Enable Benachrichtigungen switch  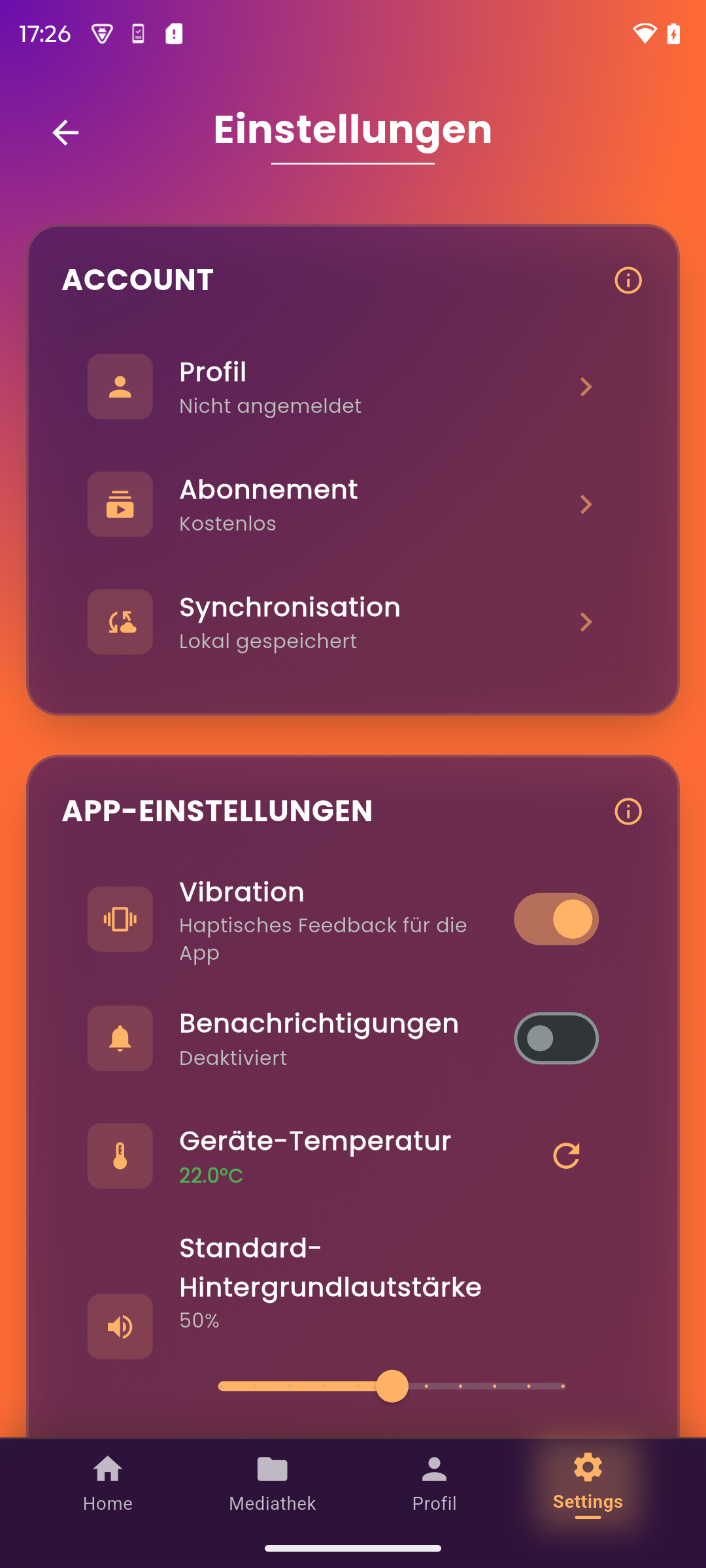click(556, 1038)
